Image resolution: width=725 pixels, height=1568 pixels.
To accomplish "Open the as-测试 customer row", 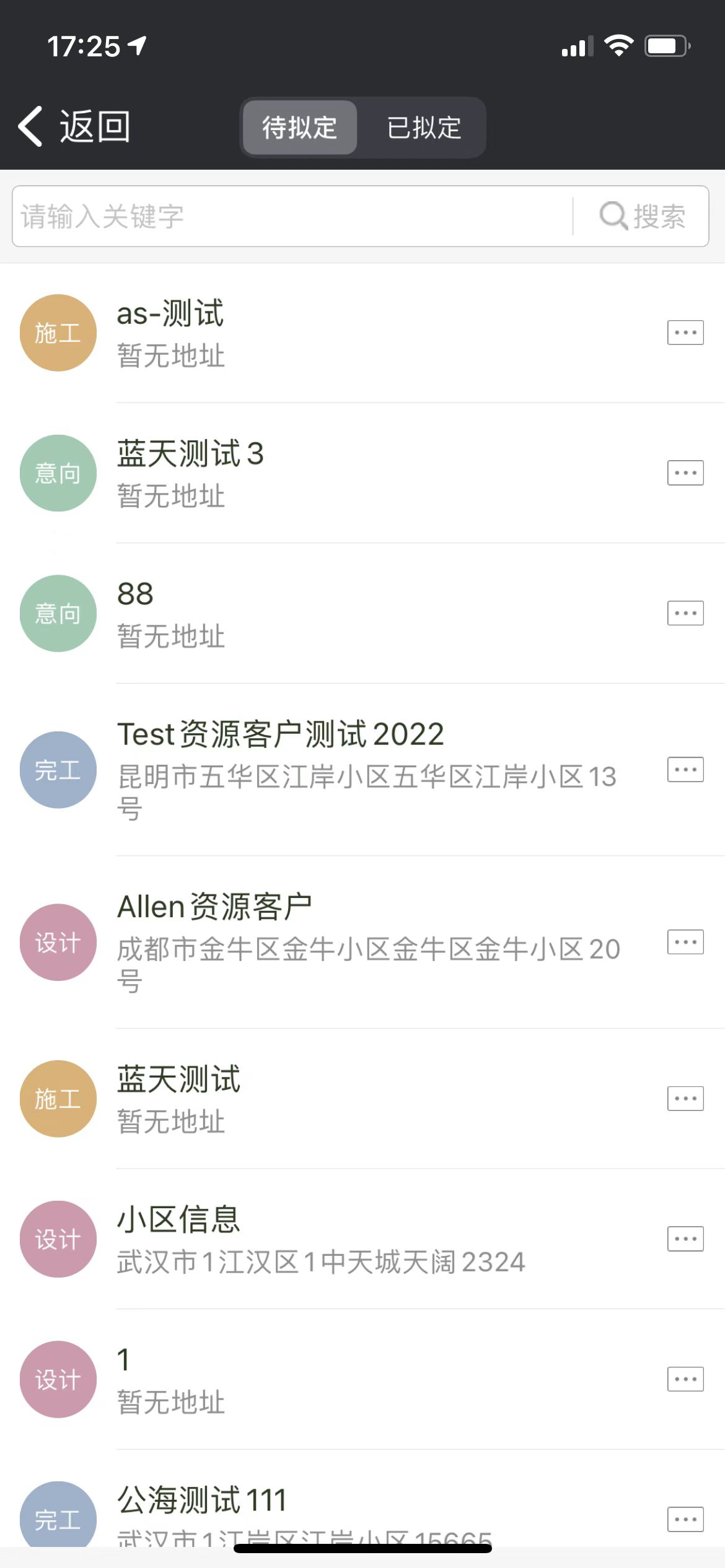I will [362, 333].
